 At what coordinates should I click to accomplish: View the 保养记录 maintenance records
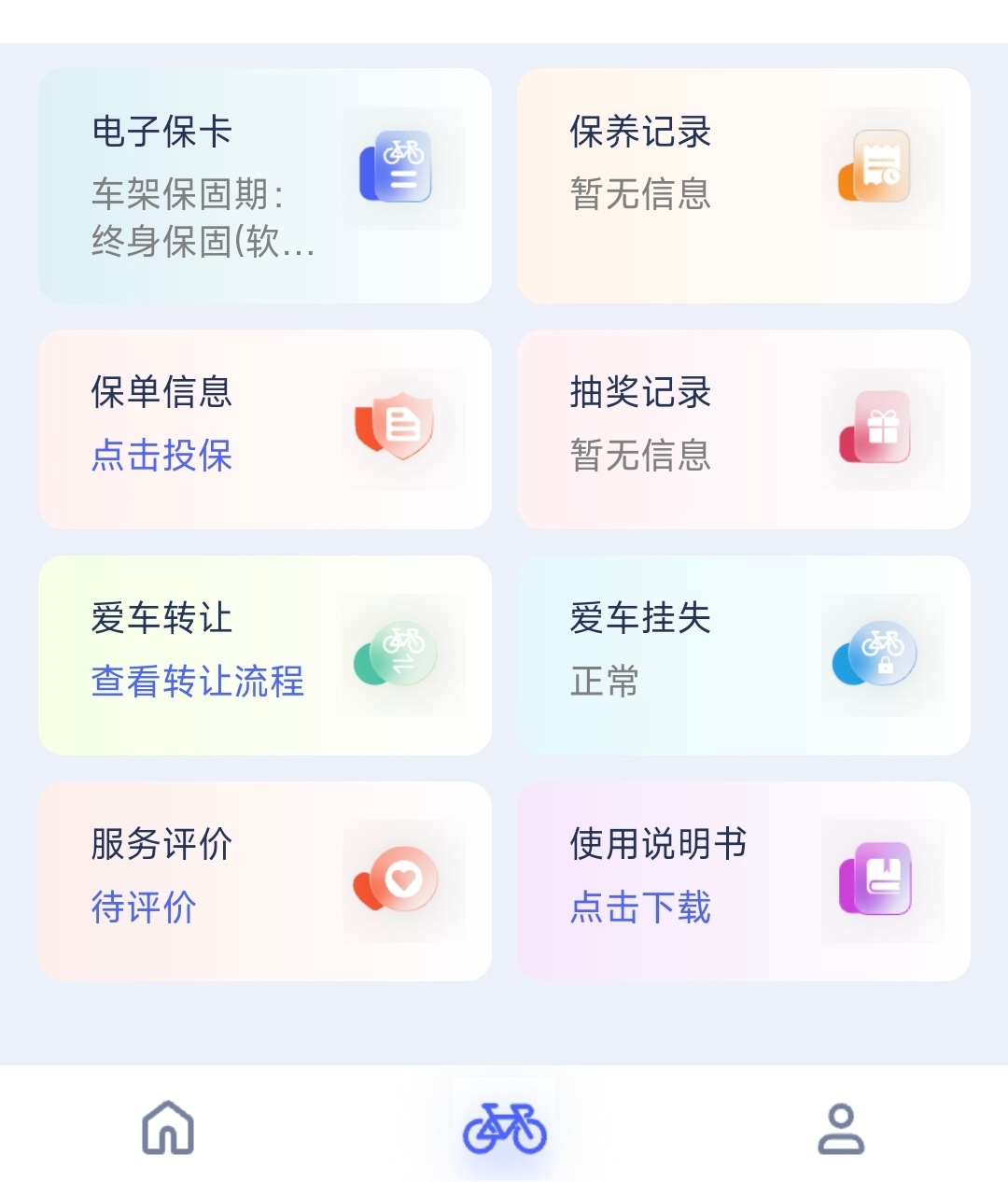coord(743,186)
